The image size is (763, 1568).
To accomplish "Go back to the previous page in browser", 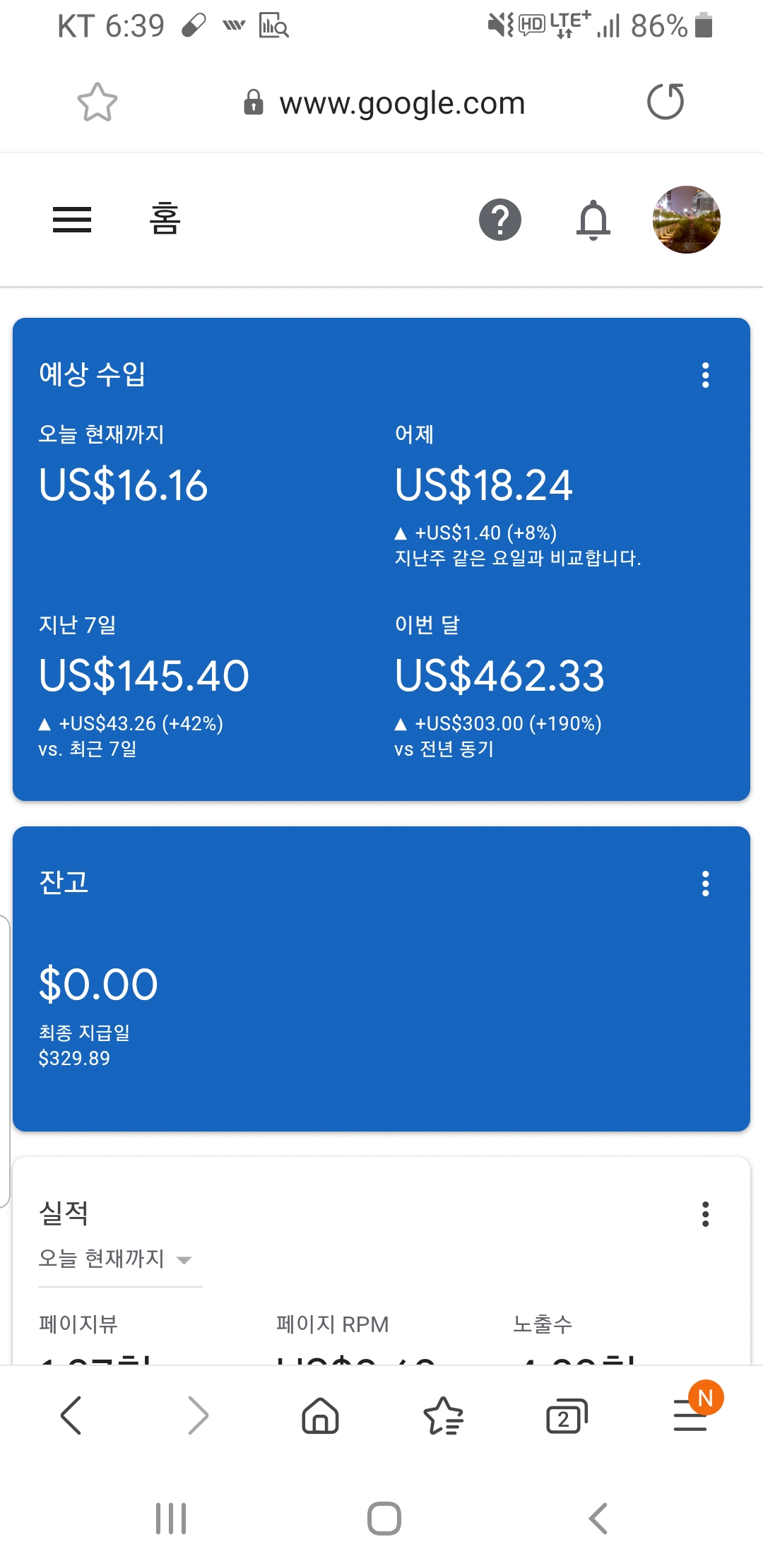I will coord(71,1415).
